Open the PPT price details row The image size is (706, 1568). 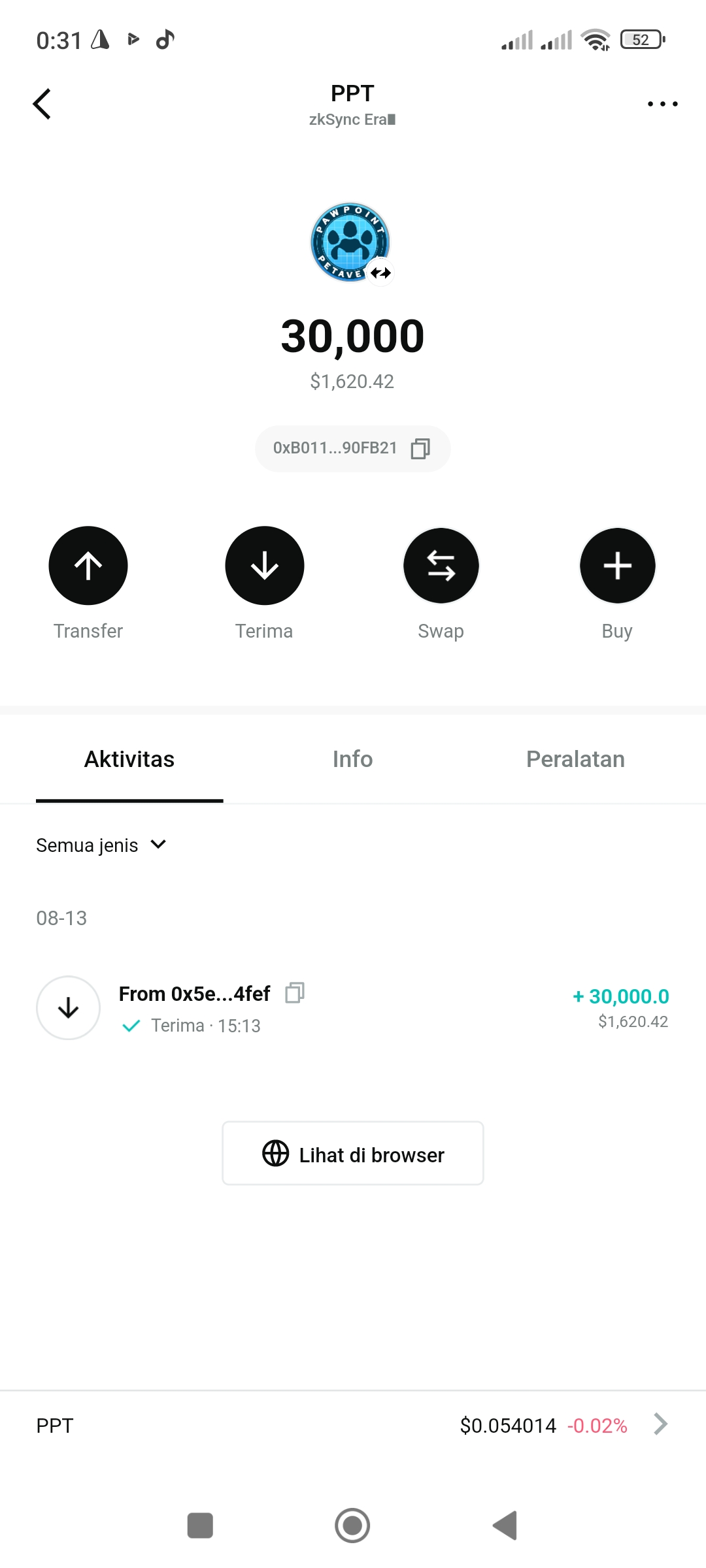(x=353, y=1425)
